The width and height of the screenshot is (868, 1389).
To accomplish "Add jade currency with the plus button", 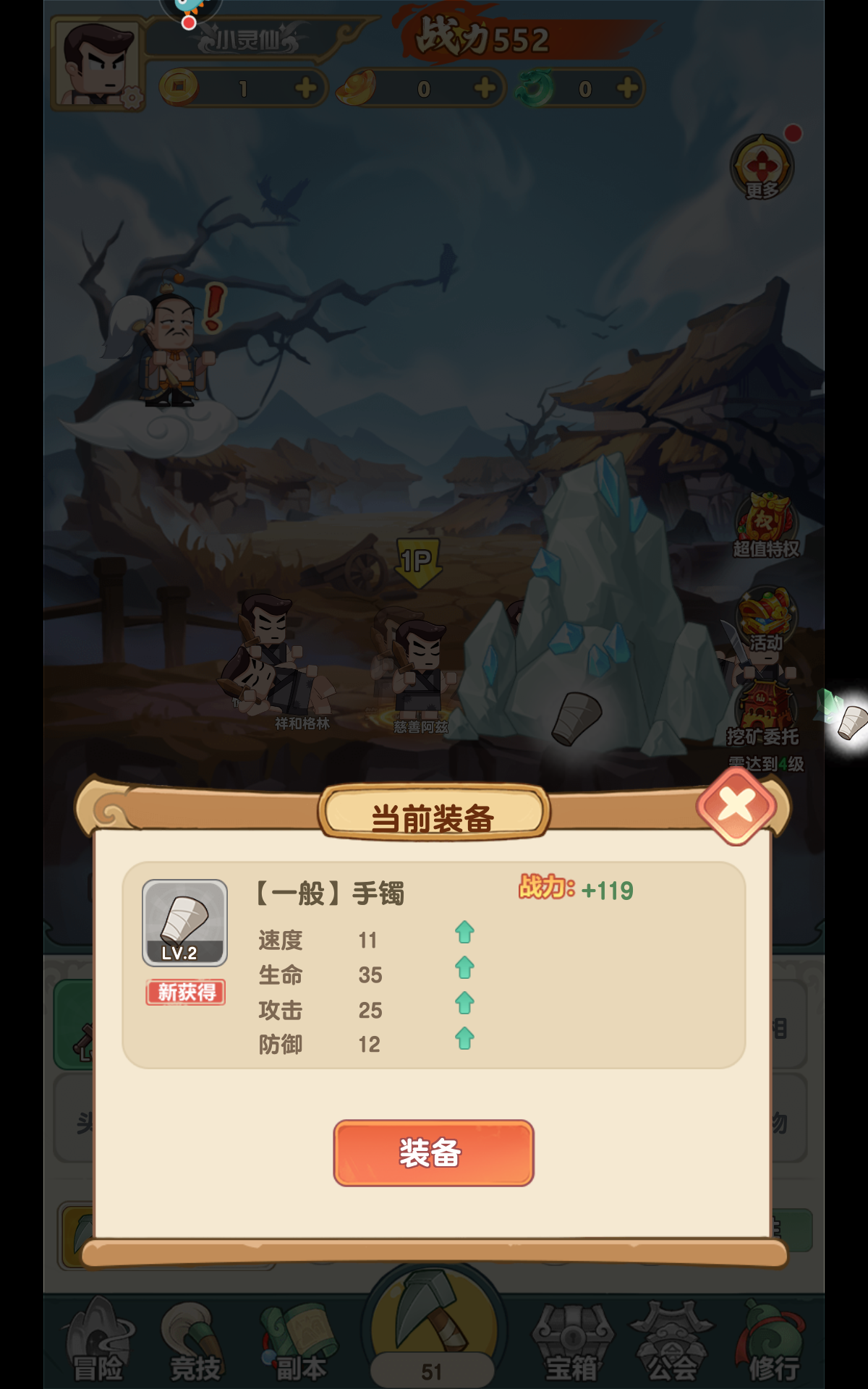I will click(x=627, y=88).
